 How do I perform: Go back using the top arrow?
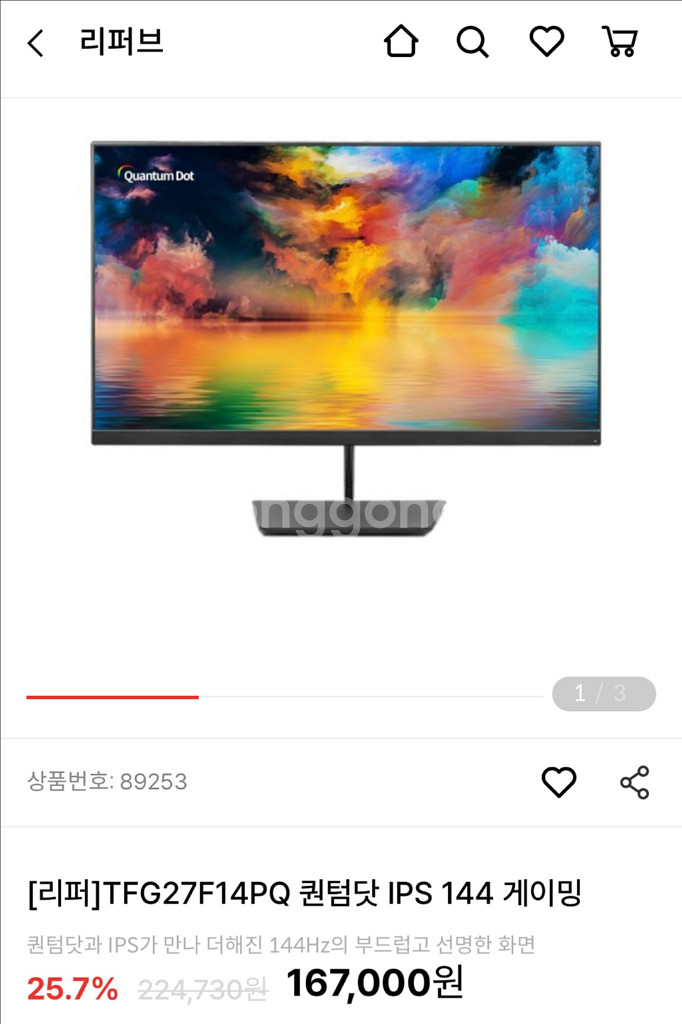pos(36,43)
